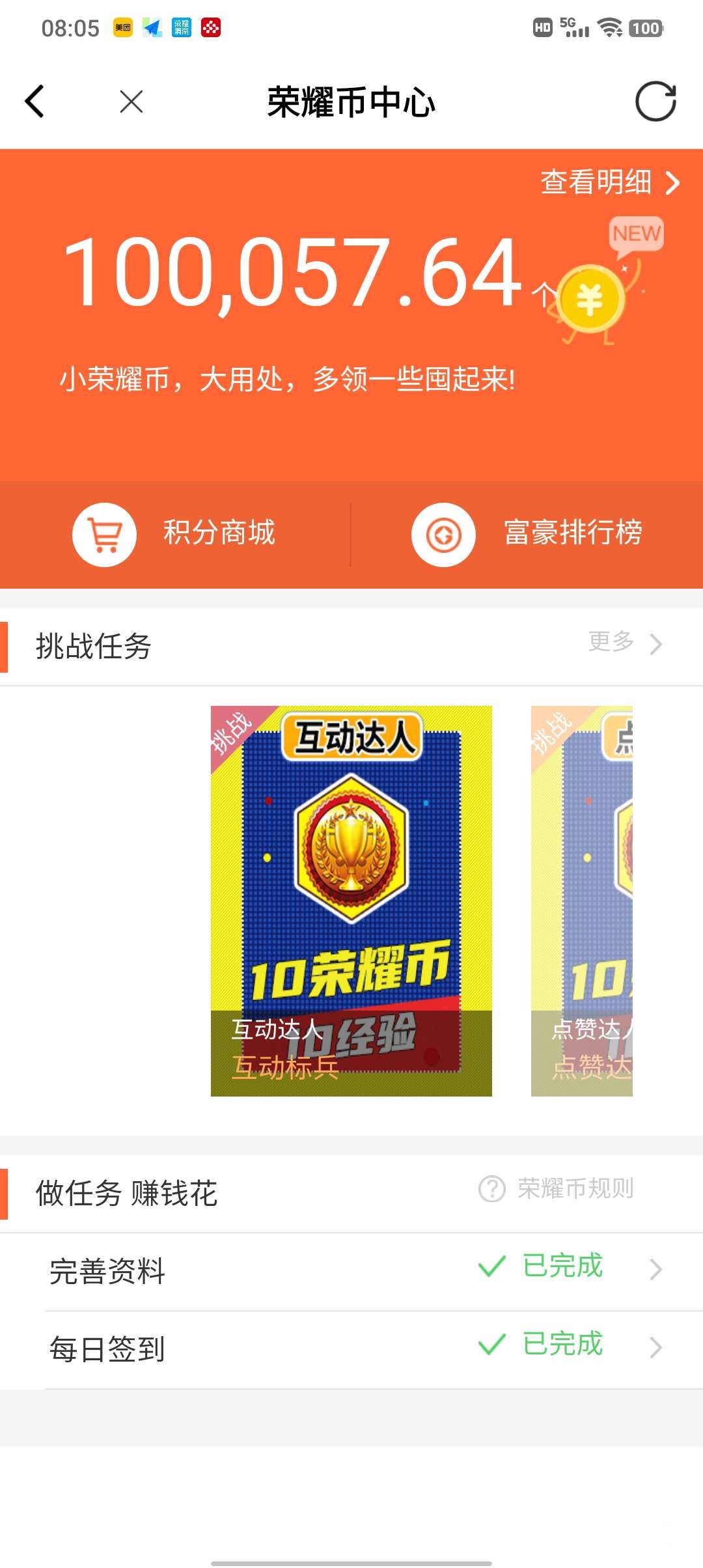This screenshot has width=703, height=1568.
Task: Refresh the 荣耀币中心 page
Action: tap(655, 102)
